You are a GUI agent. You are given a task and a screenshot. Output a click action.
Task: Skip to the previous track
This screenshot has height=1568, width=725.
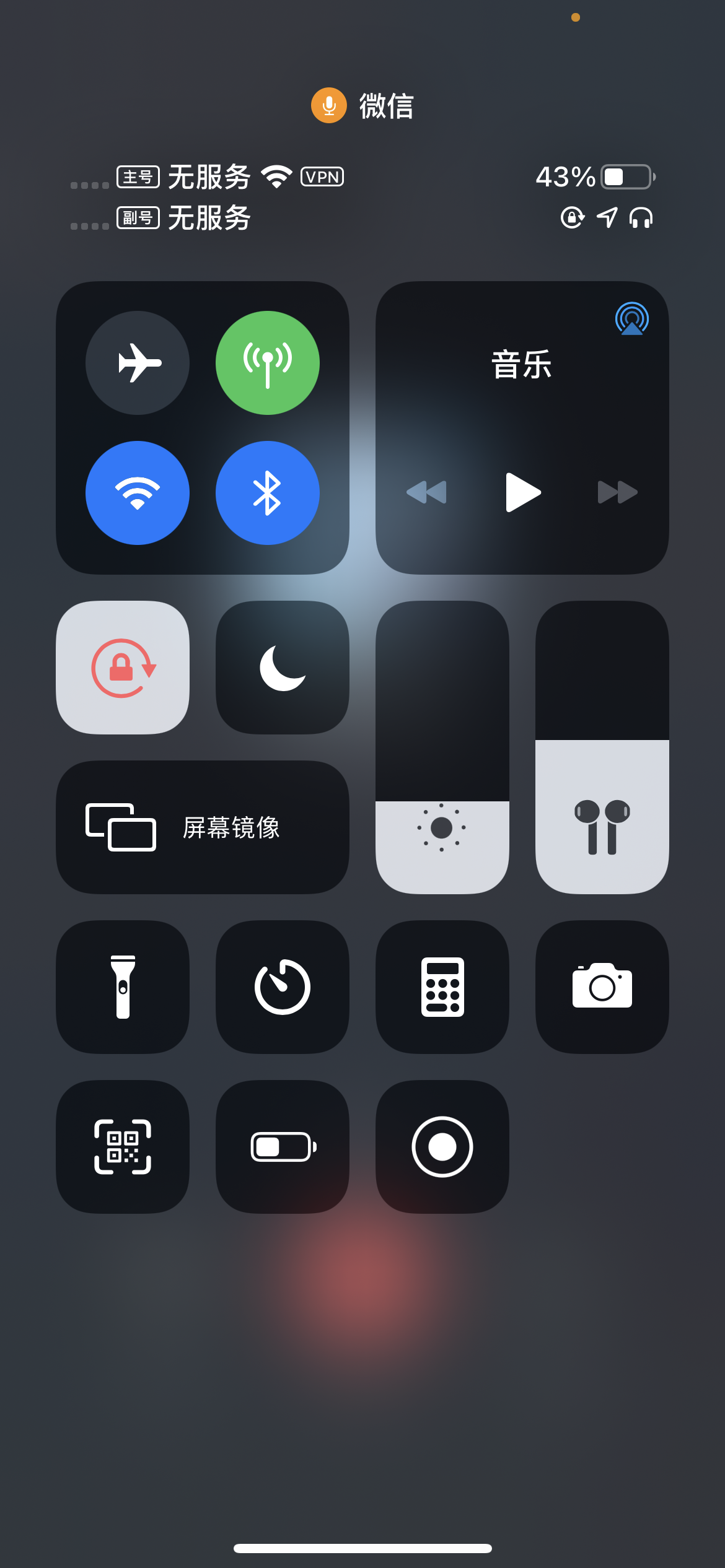[x=426, y=492]
